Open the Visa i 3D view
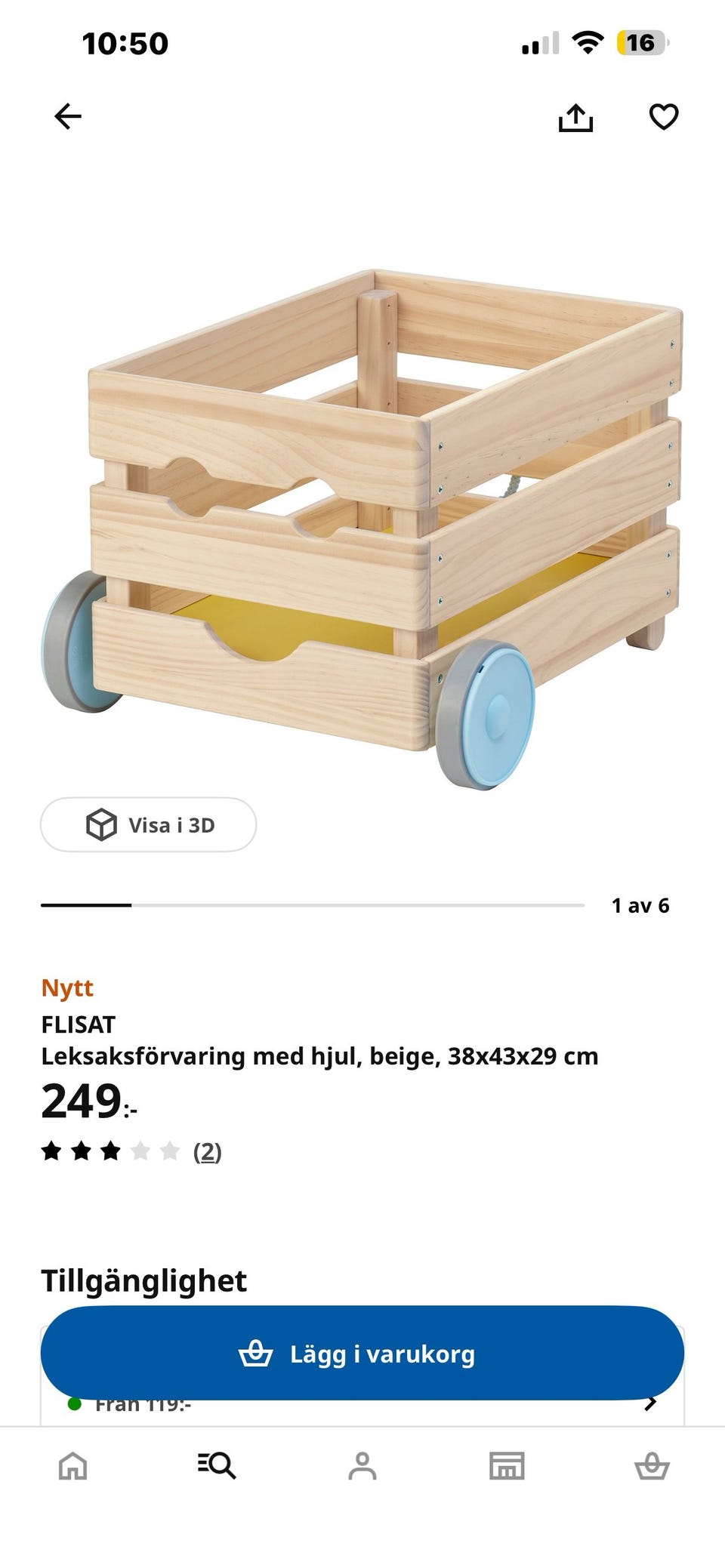The height and width of the screenshot is (1568, 725). point(148,824)
